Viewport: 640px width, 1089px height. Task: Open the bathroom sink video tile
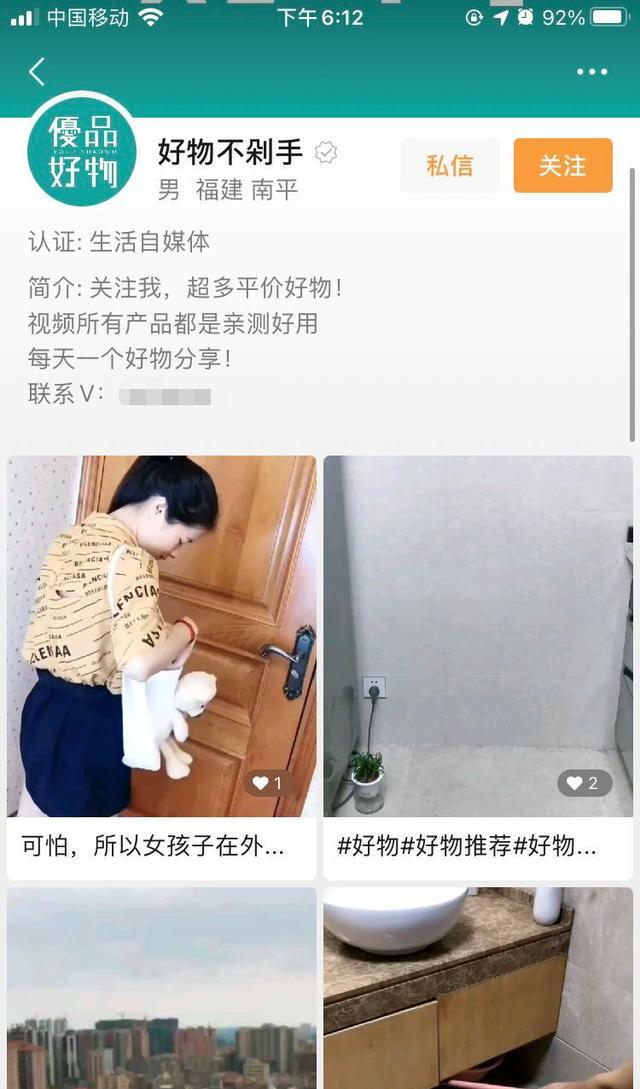[477, 988]
